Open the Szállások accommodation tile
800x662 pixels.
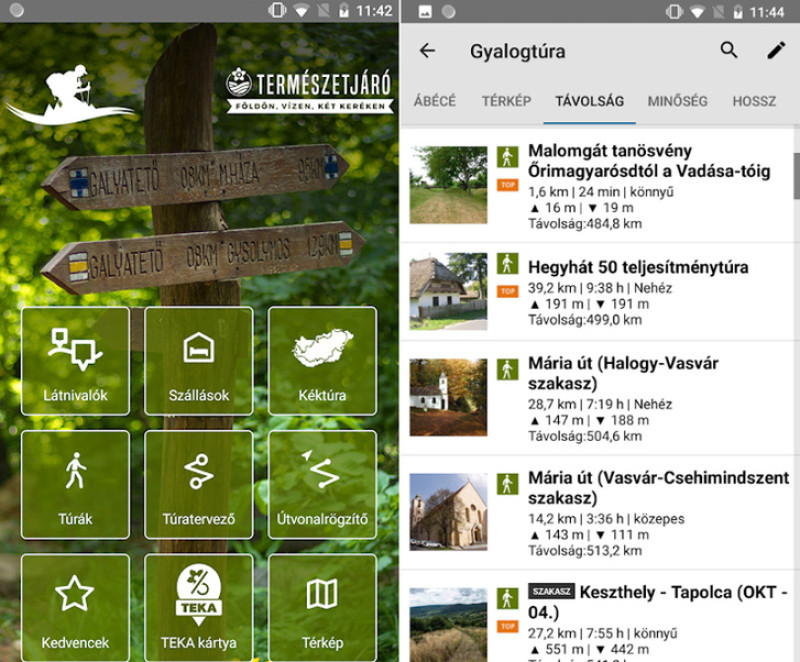click(198, 361)
